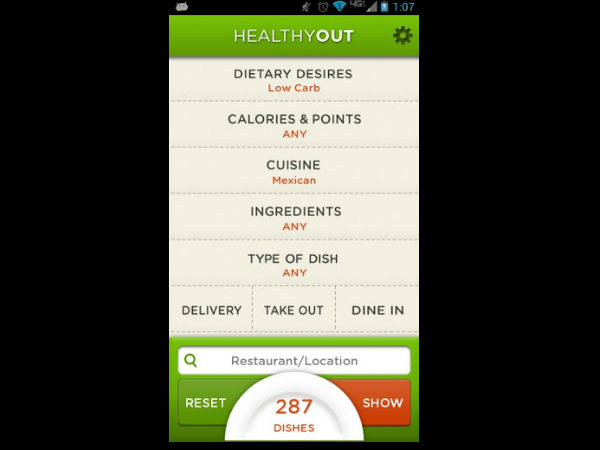Toggle the Delivery option

pyautogui.click(x=211, y=310)
